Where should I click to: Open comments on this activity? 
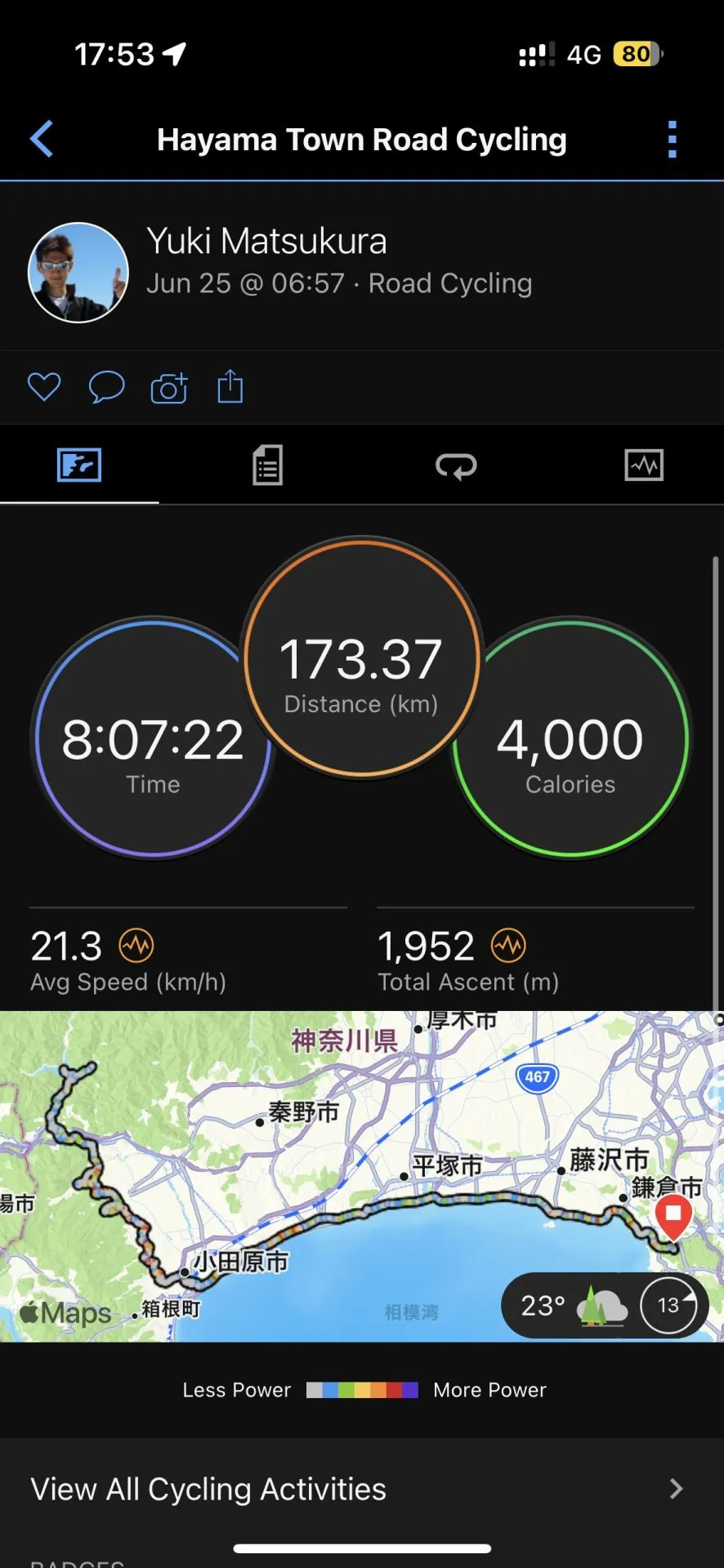coord(106,386)
